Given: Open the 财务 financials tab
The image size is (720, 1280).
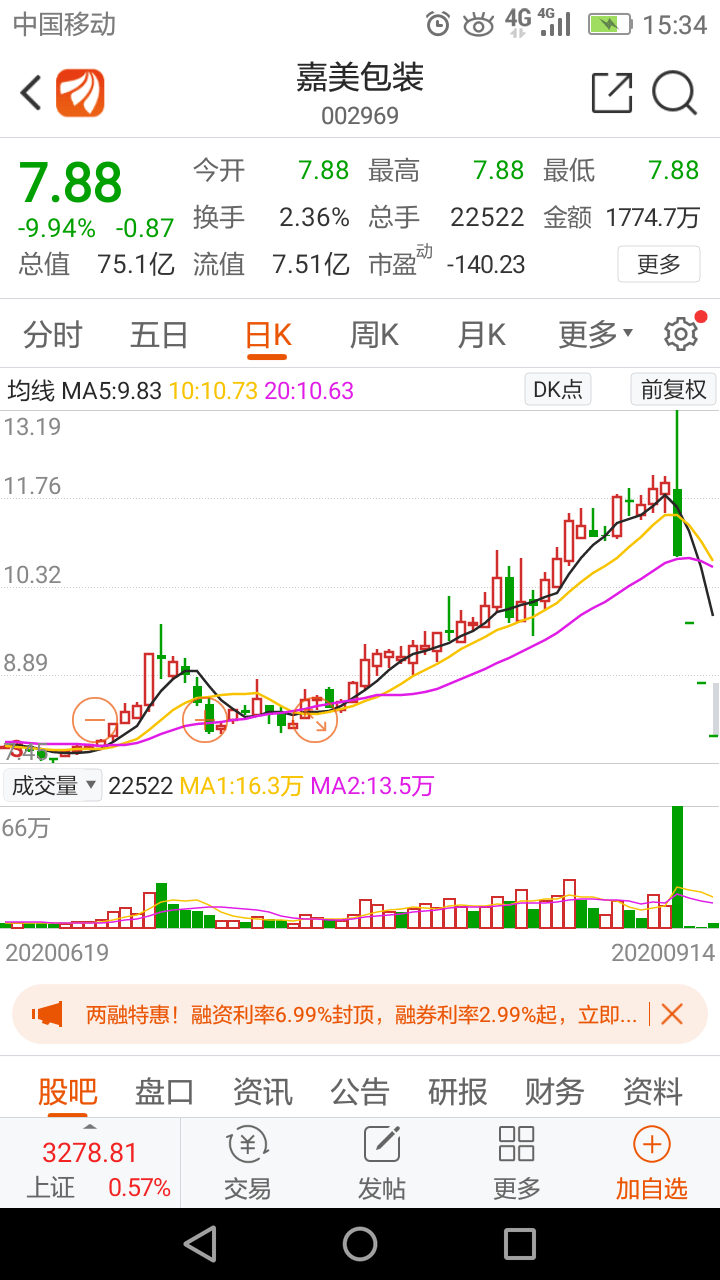Looking at the screenshot, I should pos(553,1092).
